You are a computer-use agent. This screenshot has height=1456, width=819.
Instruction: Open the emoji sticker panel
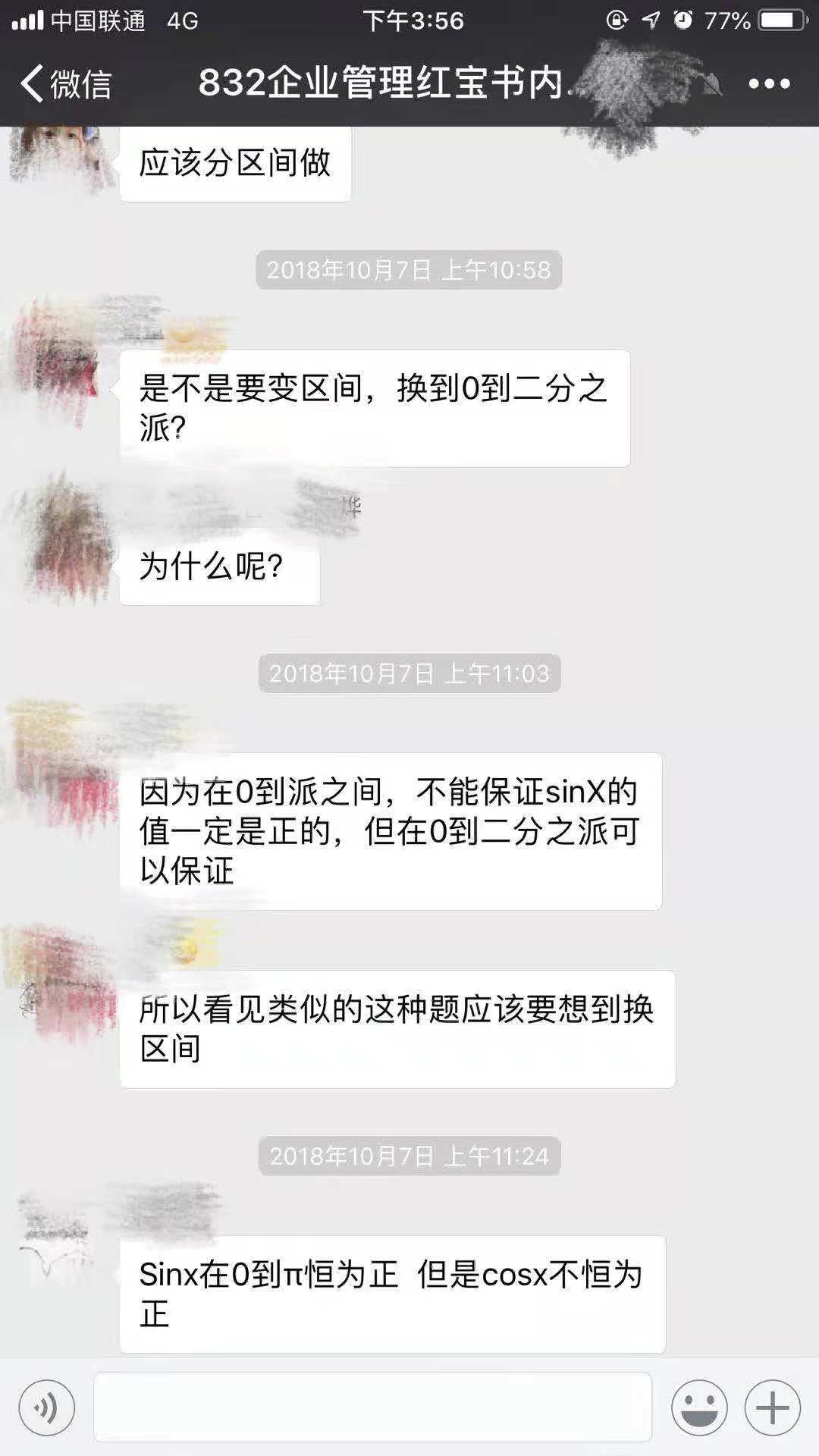coord(698,1408)
